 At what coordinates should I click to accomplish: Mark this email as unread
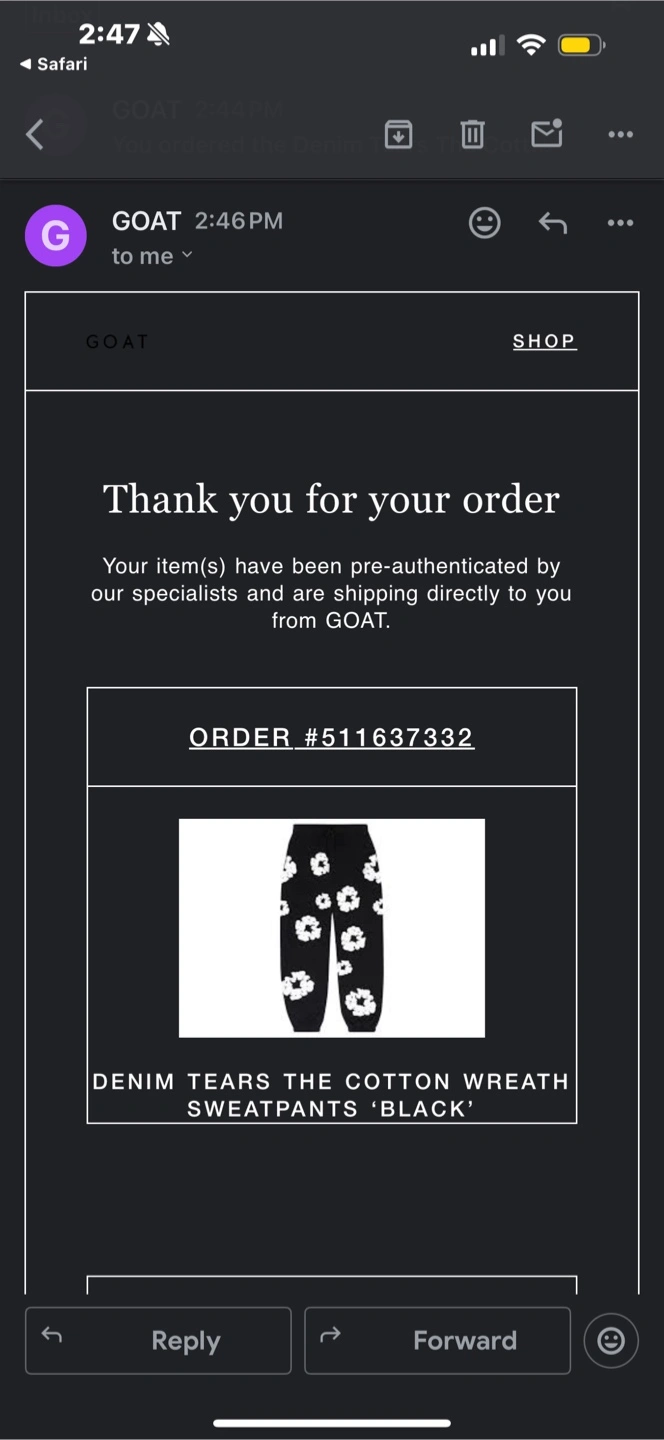click(x=547, y=133)
